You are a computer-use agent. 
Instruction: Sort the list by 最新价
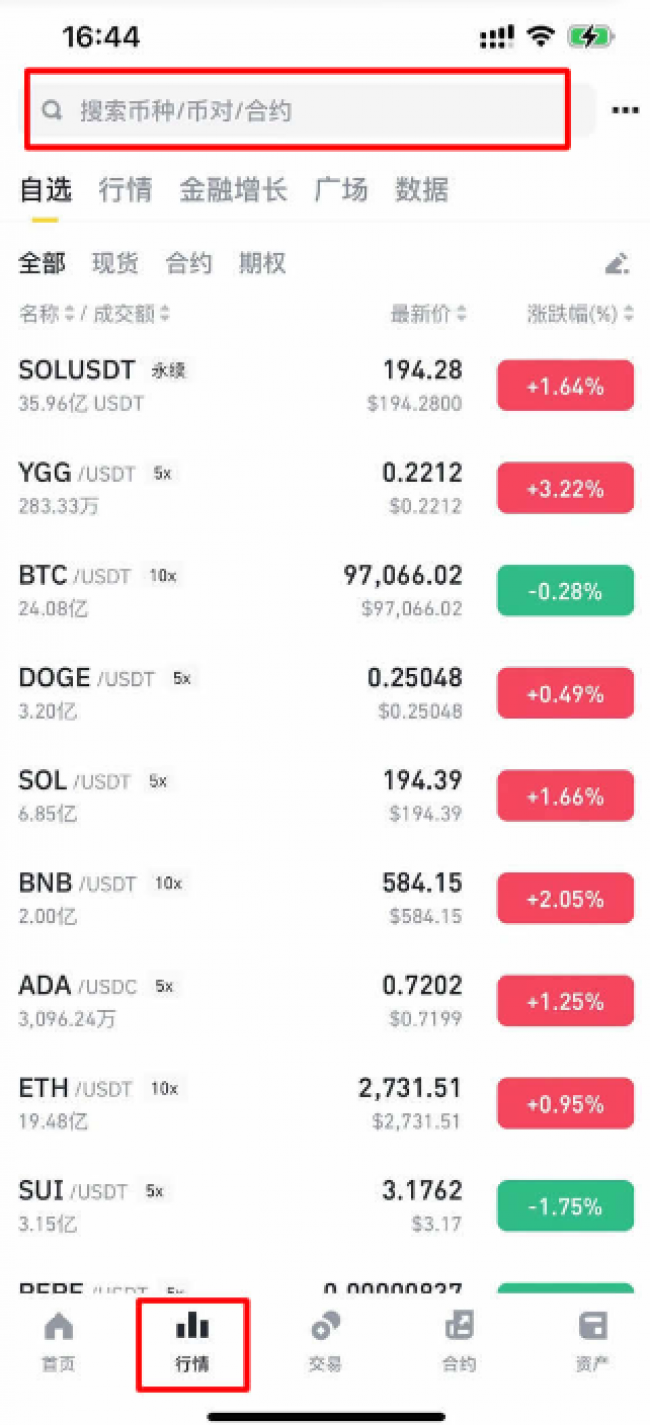coord(428,314)
